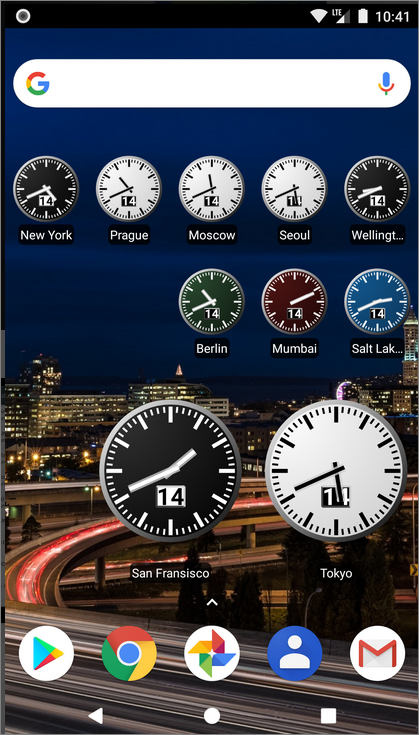Open the New York clock widget
The image size is (419, 735).
coord(46,189)
